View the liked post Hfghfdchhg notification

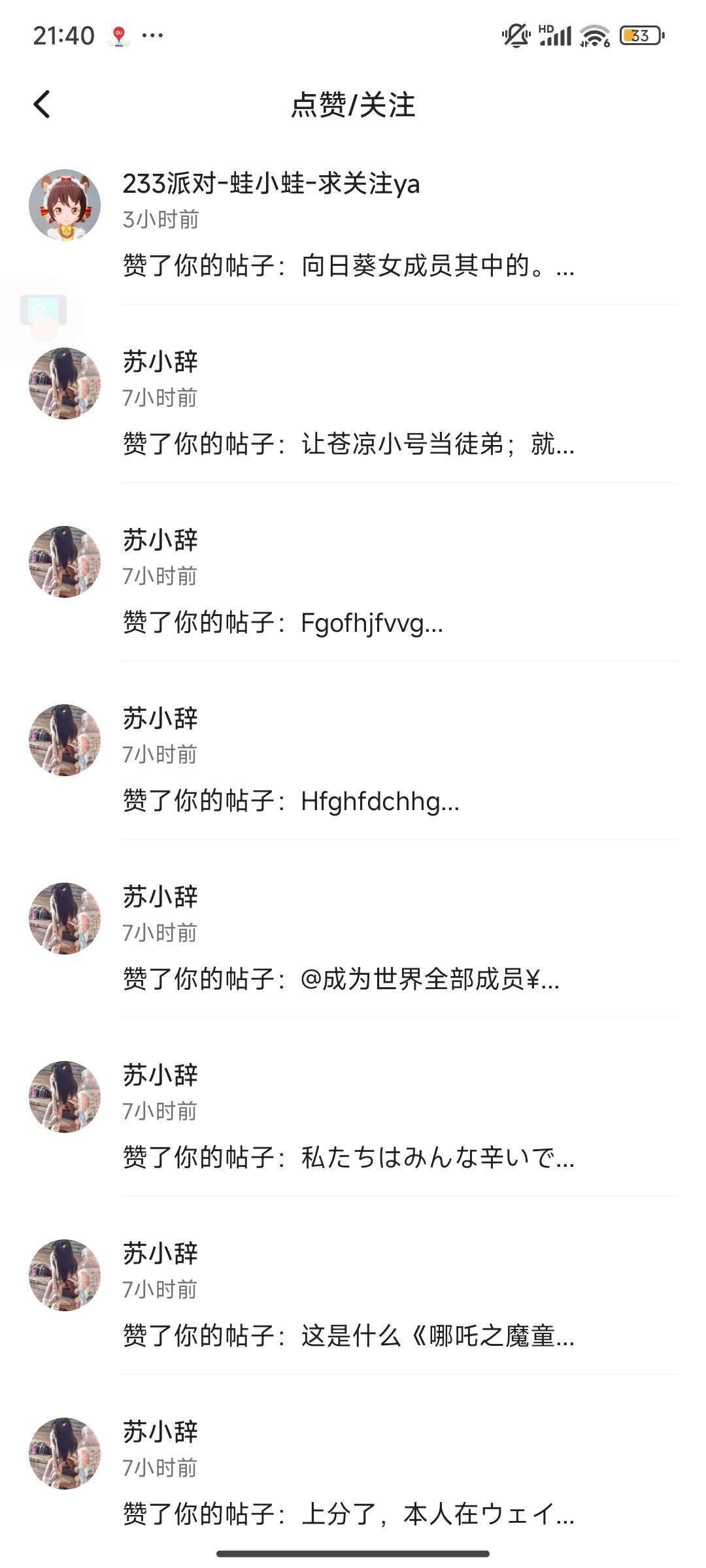(x=348, y=800)
